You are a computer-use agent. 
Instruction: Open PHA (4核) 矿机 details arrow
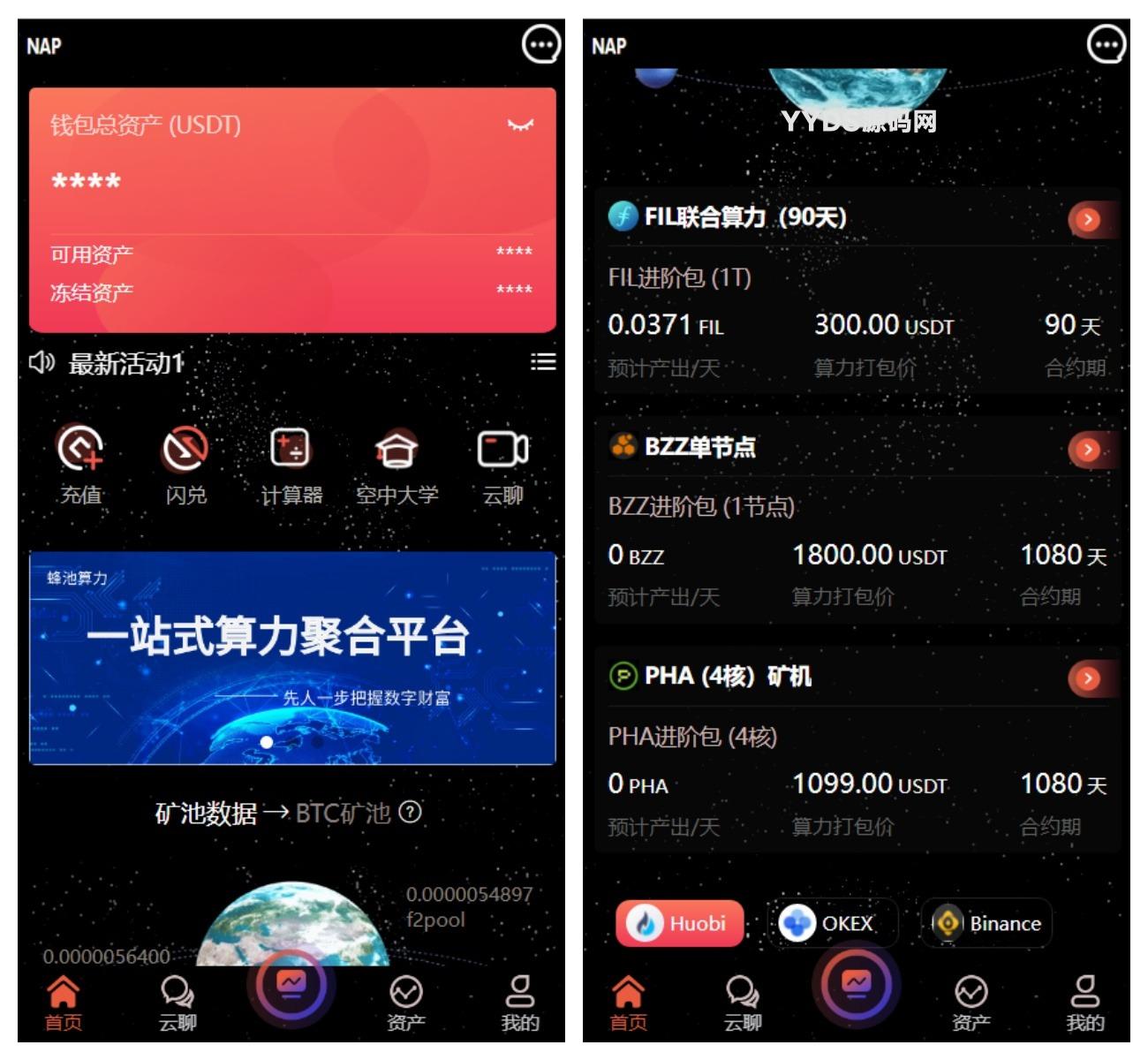pyautogui.click(x=1088, y=678)
